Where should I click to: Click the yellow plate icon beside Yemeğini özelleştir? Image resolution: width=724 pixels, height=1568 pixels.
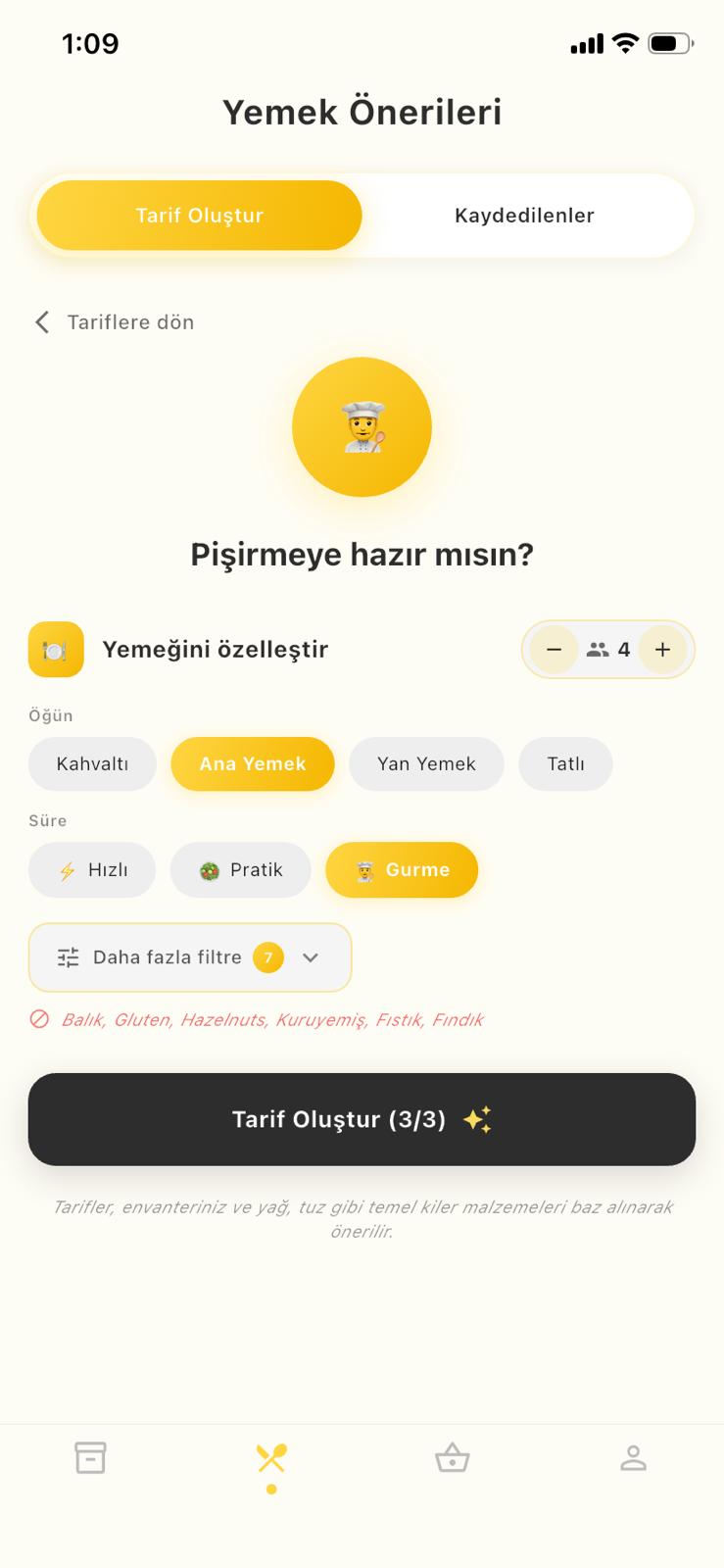click(56, 649)
